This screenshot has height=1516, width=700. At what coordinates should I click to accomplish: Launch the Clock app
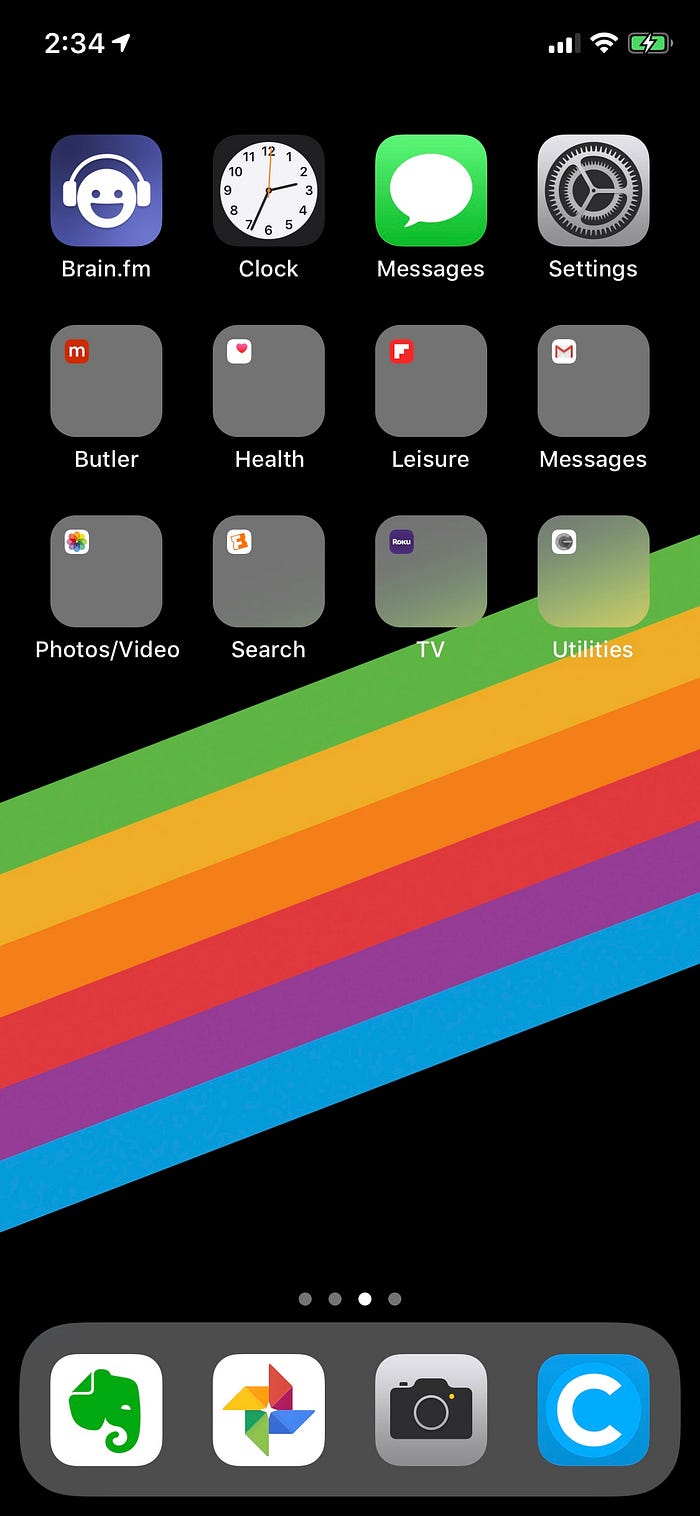pyautogui.click(x=268, y=191)
